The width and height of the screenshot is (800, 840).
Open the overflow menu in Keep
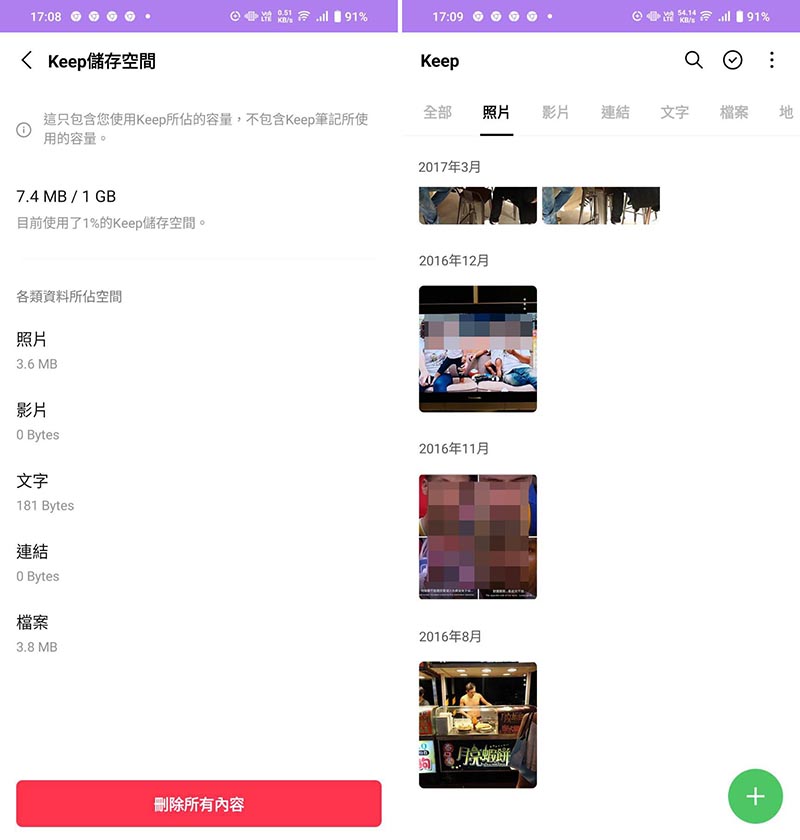(x=771, y=61)
